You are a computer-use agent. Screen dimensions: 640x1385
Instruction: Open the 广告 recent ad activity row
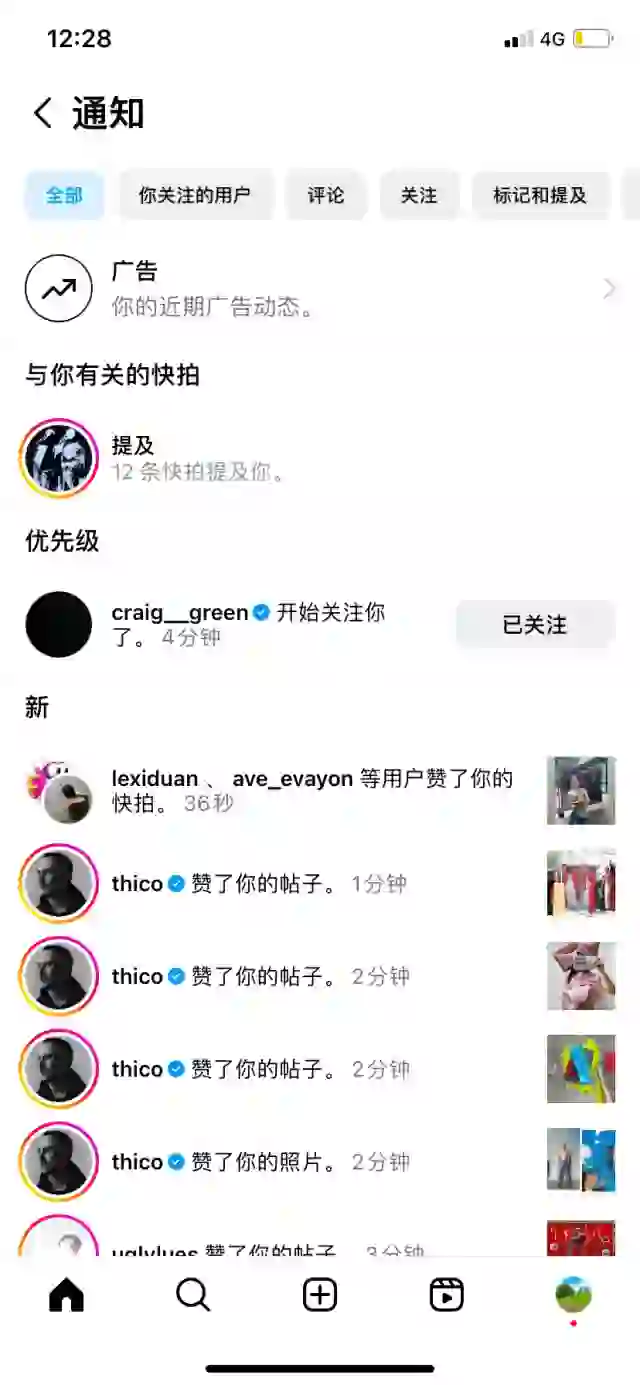[320, 289]
